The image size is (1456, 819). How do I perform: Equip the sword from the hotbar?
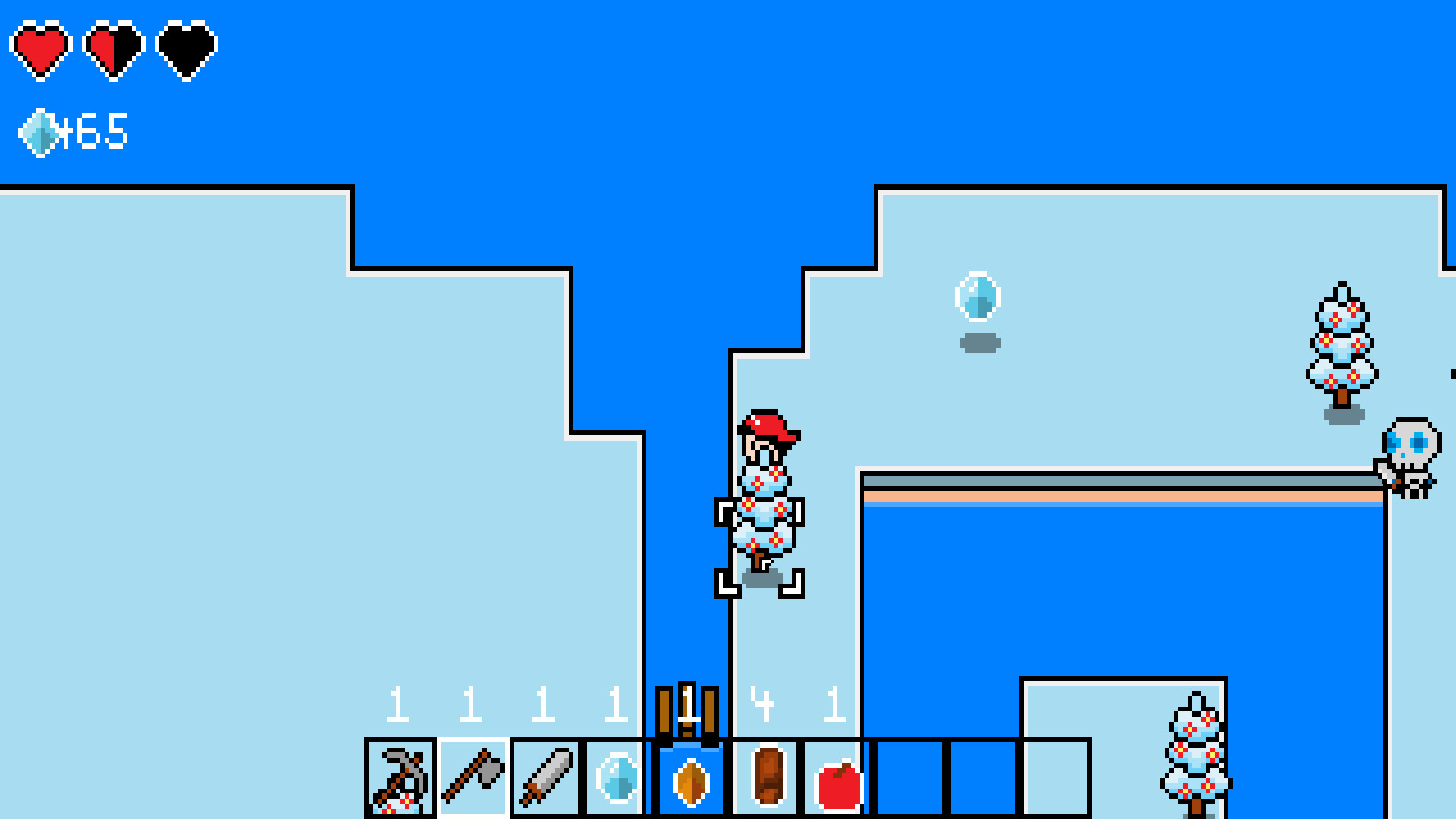(545, 778)
